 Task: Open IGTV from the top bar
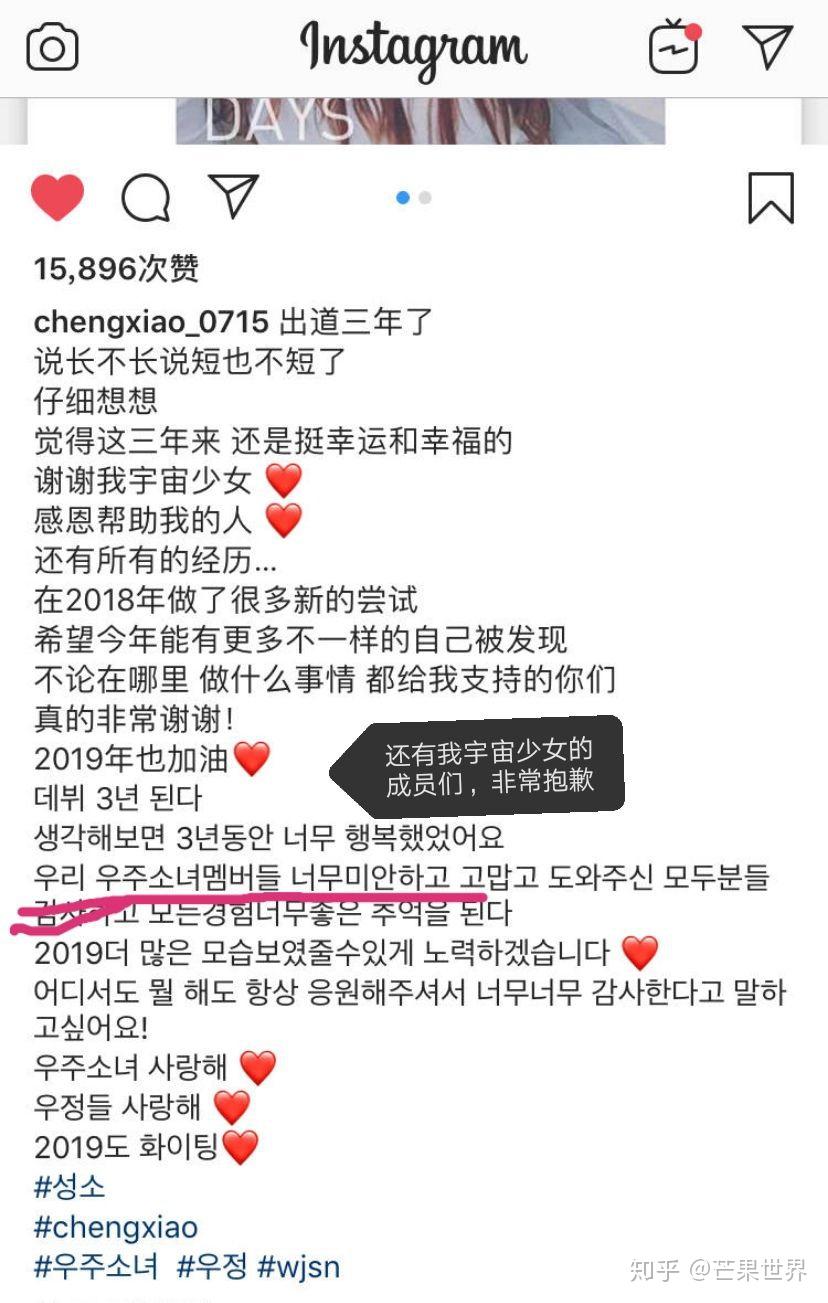tap(674, 46)
